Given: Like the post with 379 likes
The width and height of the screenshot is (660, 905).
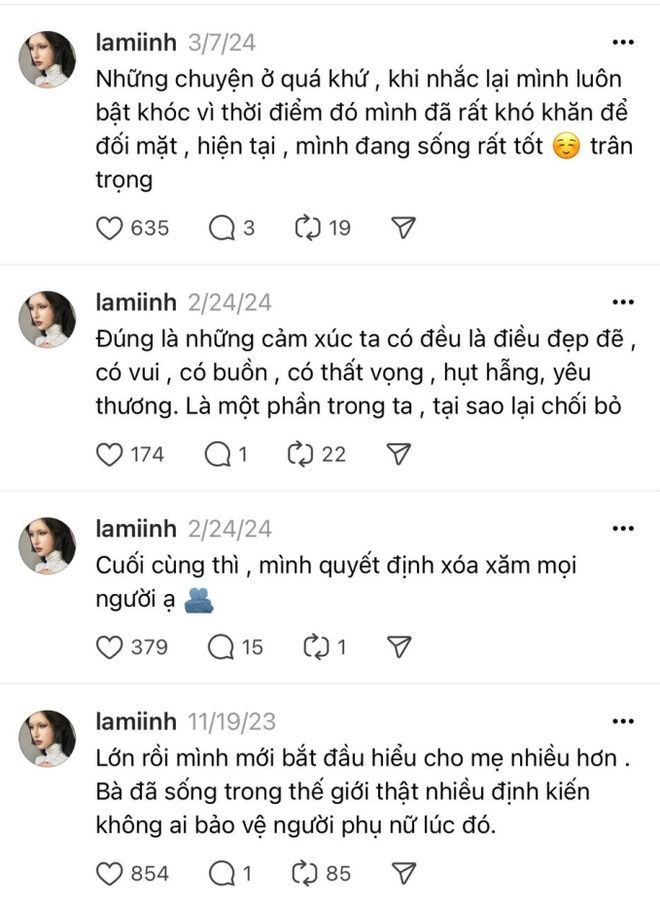Looking at the screenshot, I should click(x=108, y=647).
